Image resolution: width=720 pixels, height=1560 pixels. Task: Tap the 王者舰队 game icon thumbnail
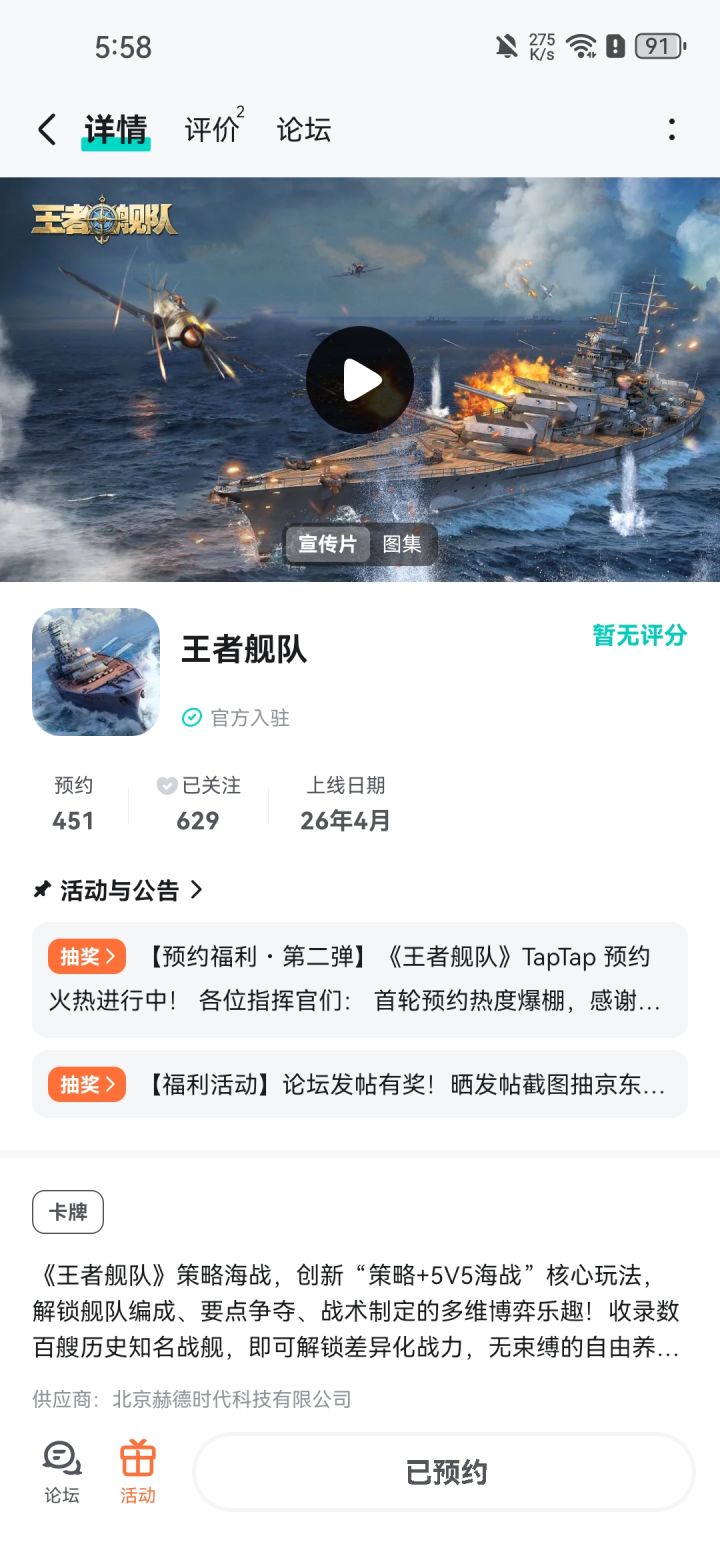pos(95,672)
